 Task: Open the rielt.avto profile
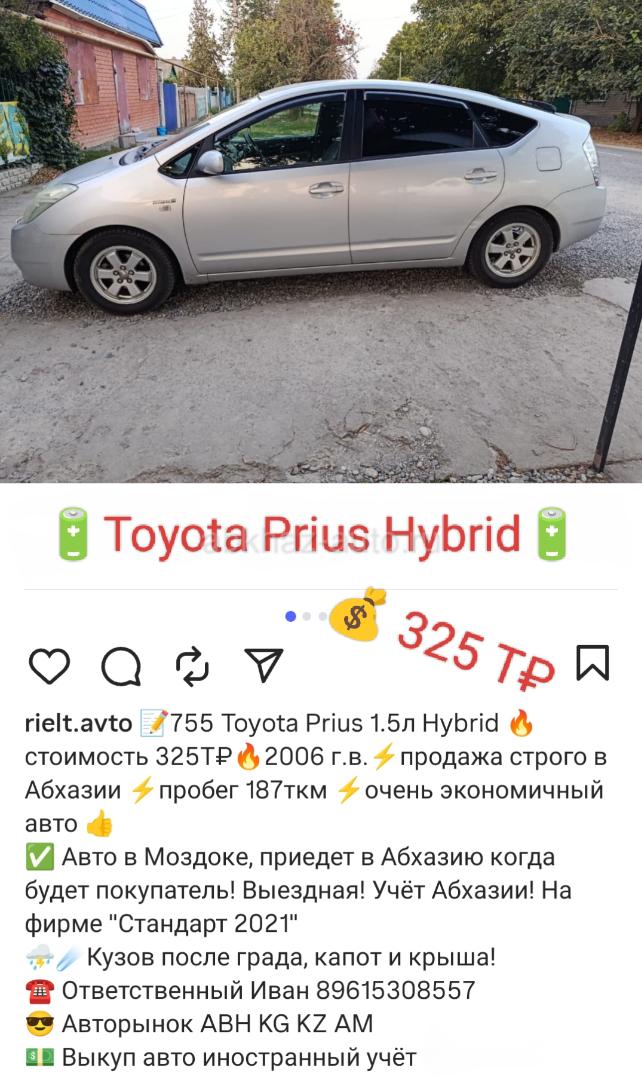tap(78, 723)
